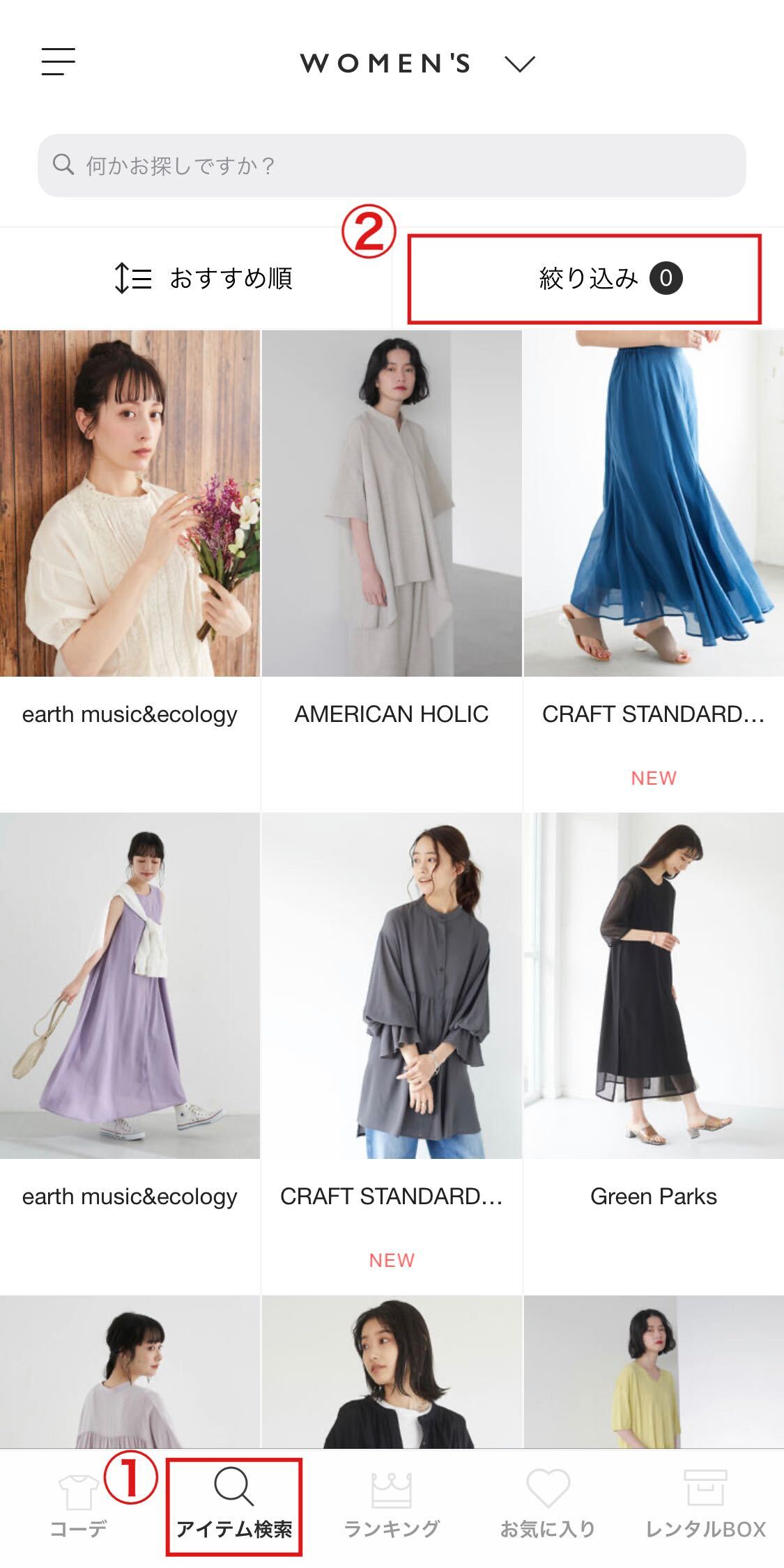Image resolution: width=784 pixels, height=1568 pixels.
Task: Change the おすすめ順 sort order
Action: tap(202, 278)
